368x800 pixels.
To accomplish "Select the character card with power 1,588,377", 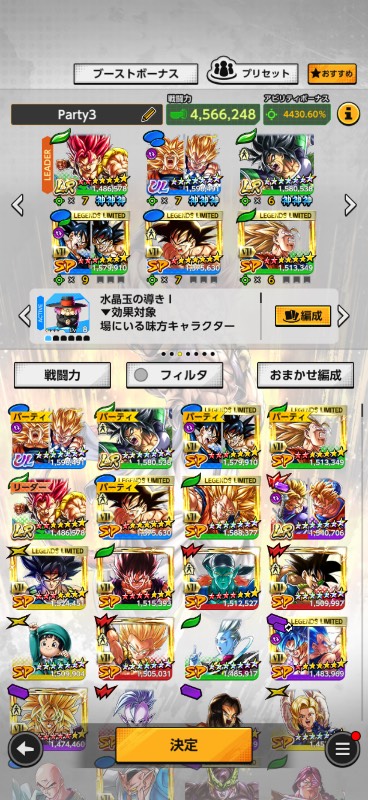I will tap(222, 507).
